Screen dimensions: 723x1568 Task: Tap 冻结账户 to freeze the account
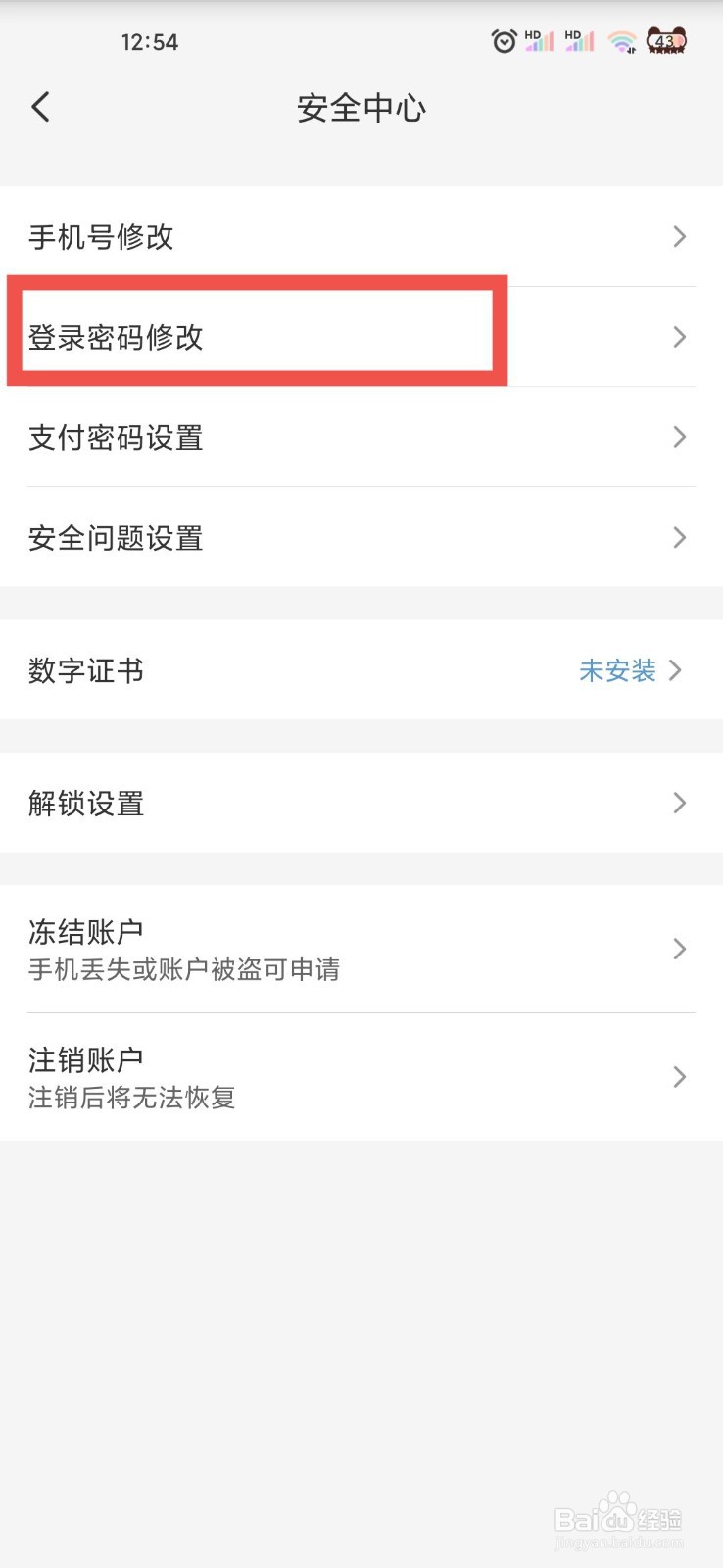tap(86, 929)
